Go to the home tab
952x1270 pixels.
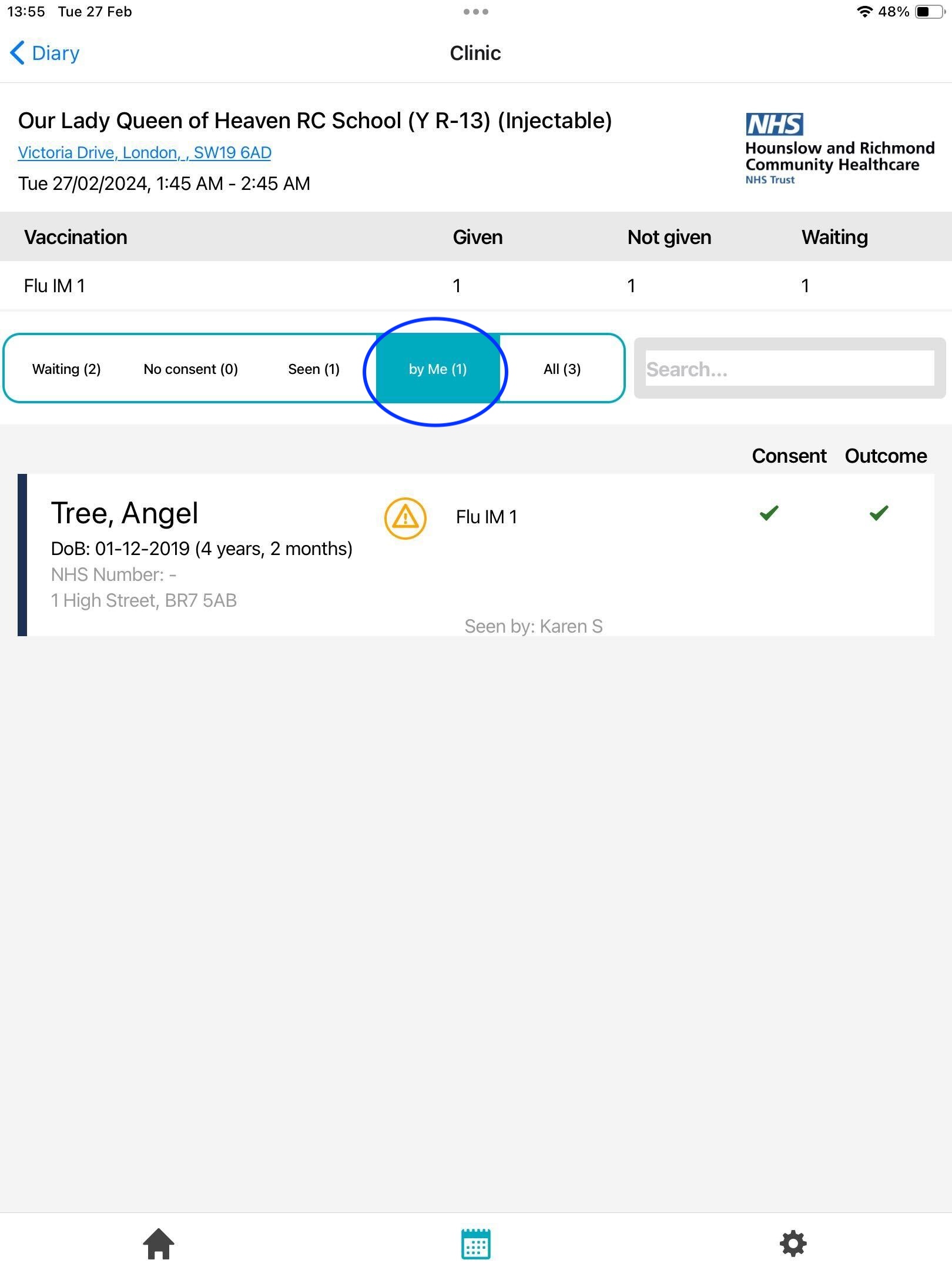click(159, 1244)
